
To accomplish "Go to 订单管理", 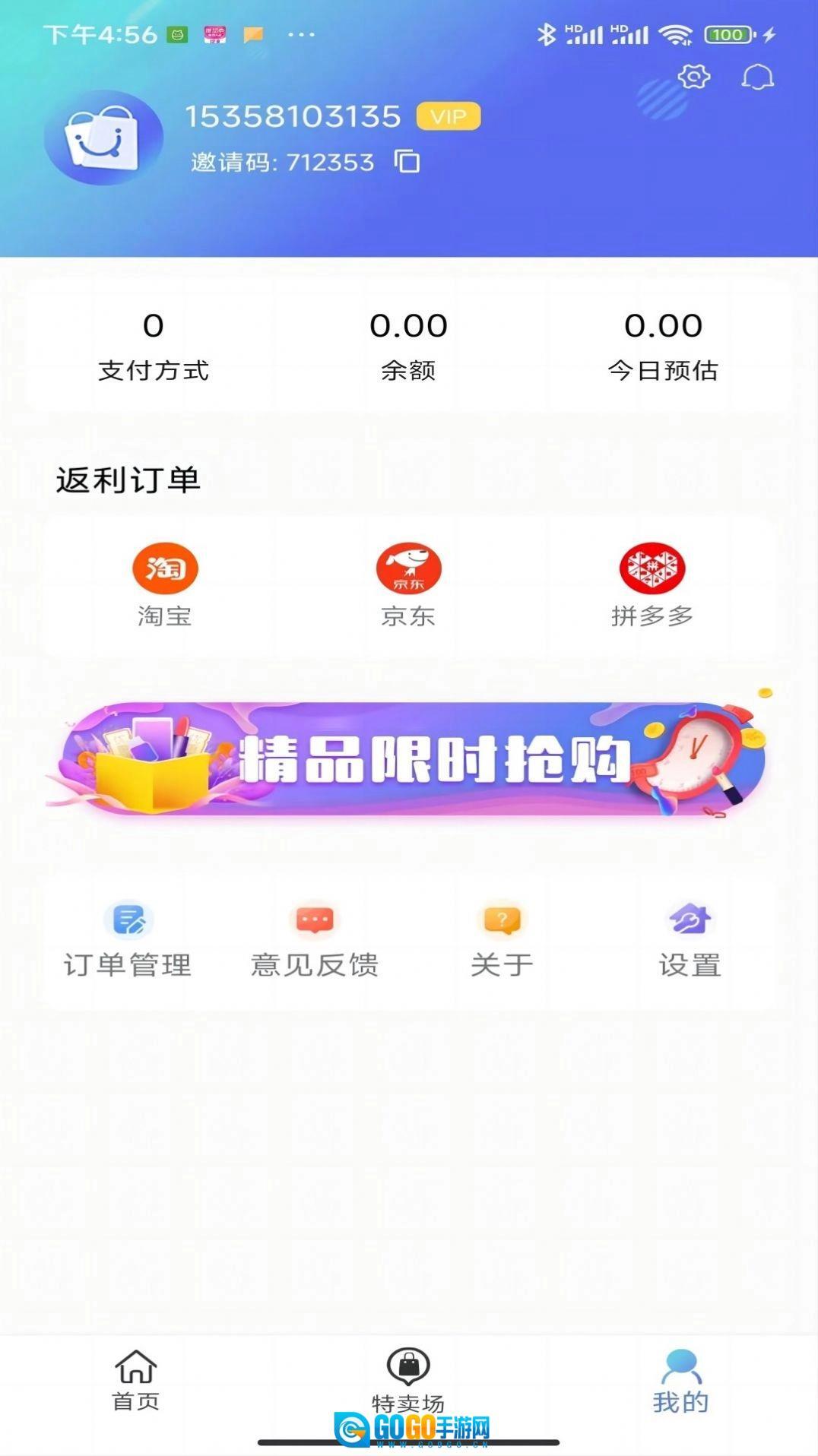I will [128, 941].
